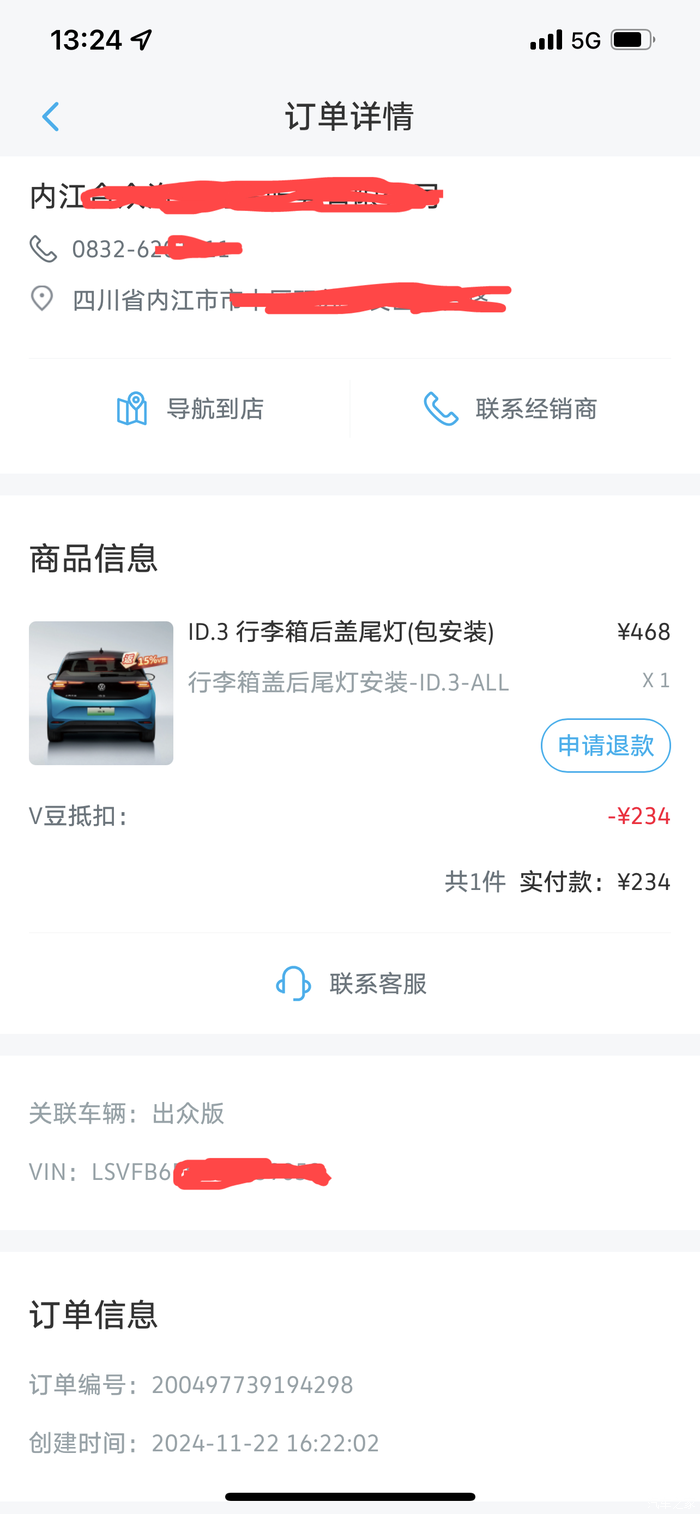This screenshot has width=700, height=1514.
Task: Go back from the 订单详情 page
Action: tap(51, 117)
